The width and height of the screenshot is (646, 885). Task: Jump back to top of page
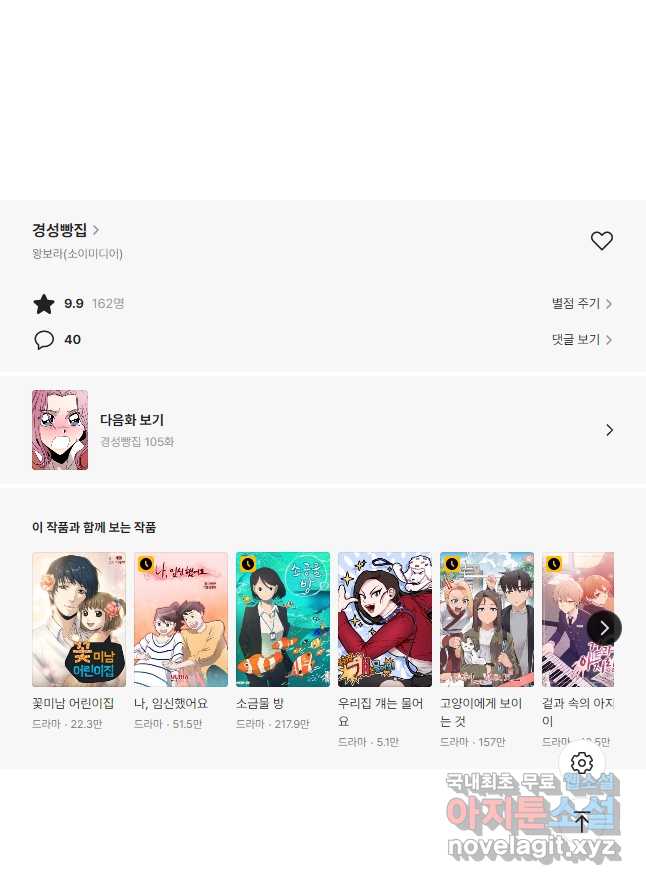582,822
